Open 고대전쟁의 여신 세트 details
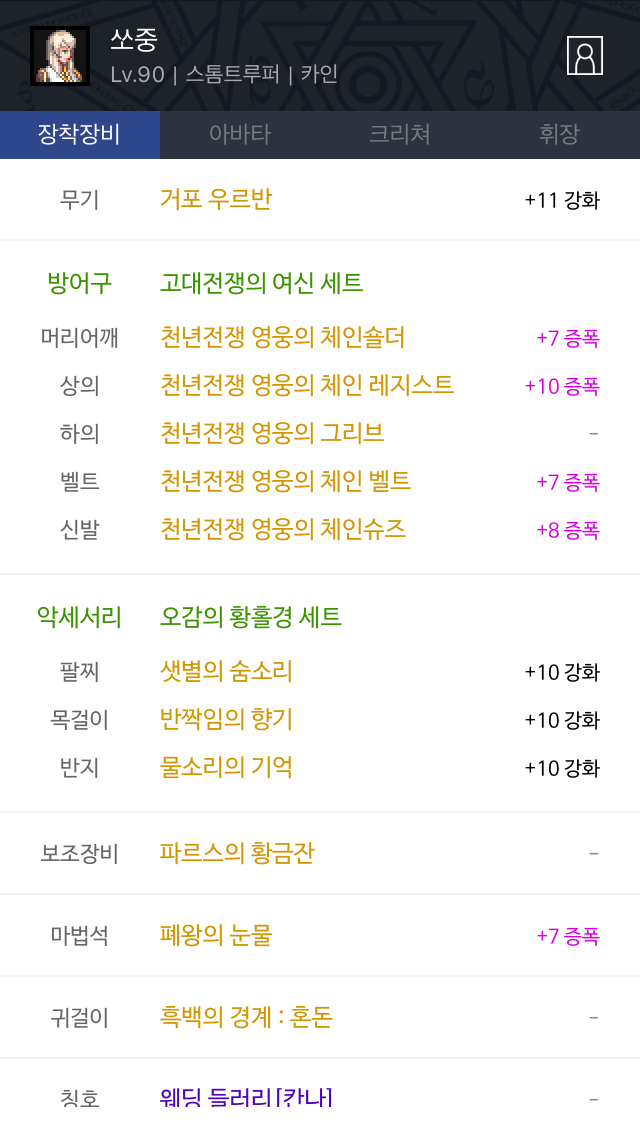 pos(262,283)
